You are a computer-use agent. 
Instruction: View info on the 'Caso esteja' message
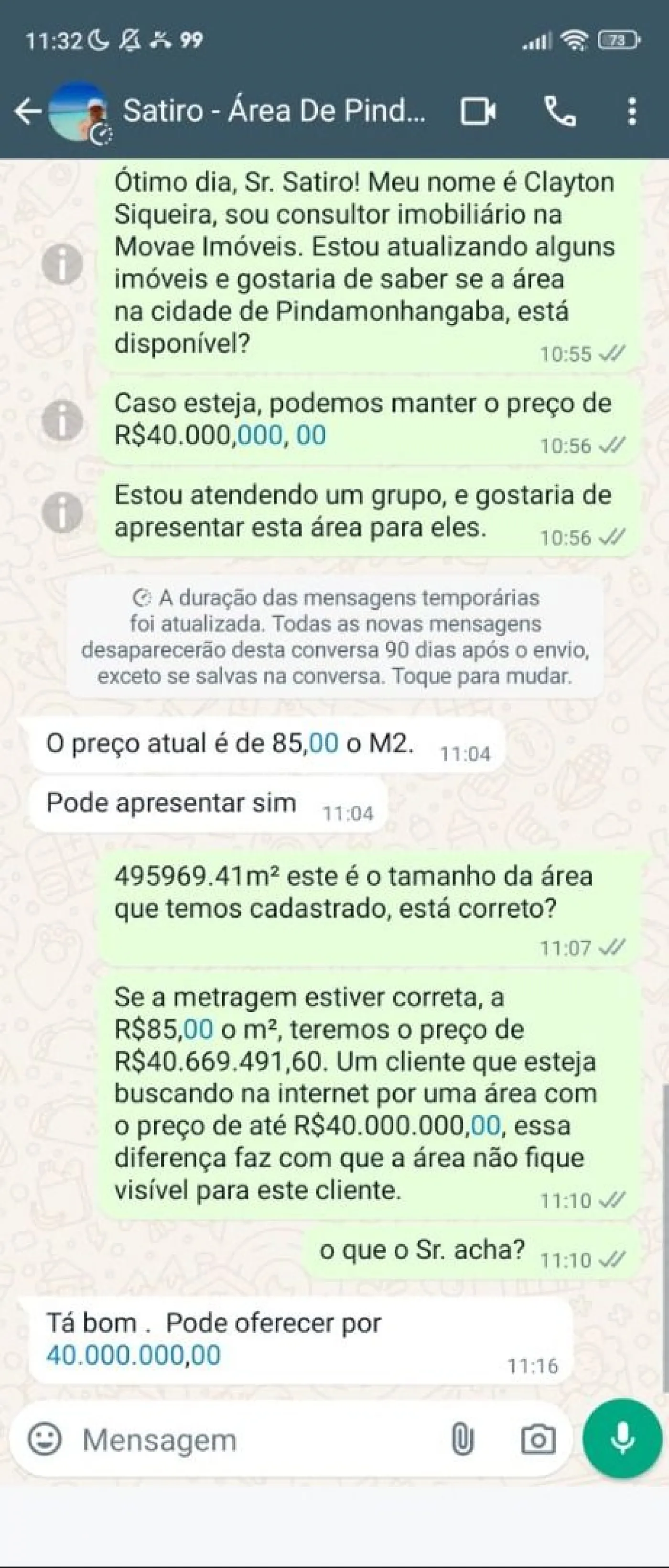(x=62, y=420)
